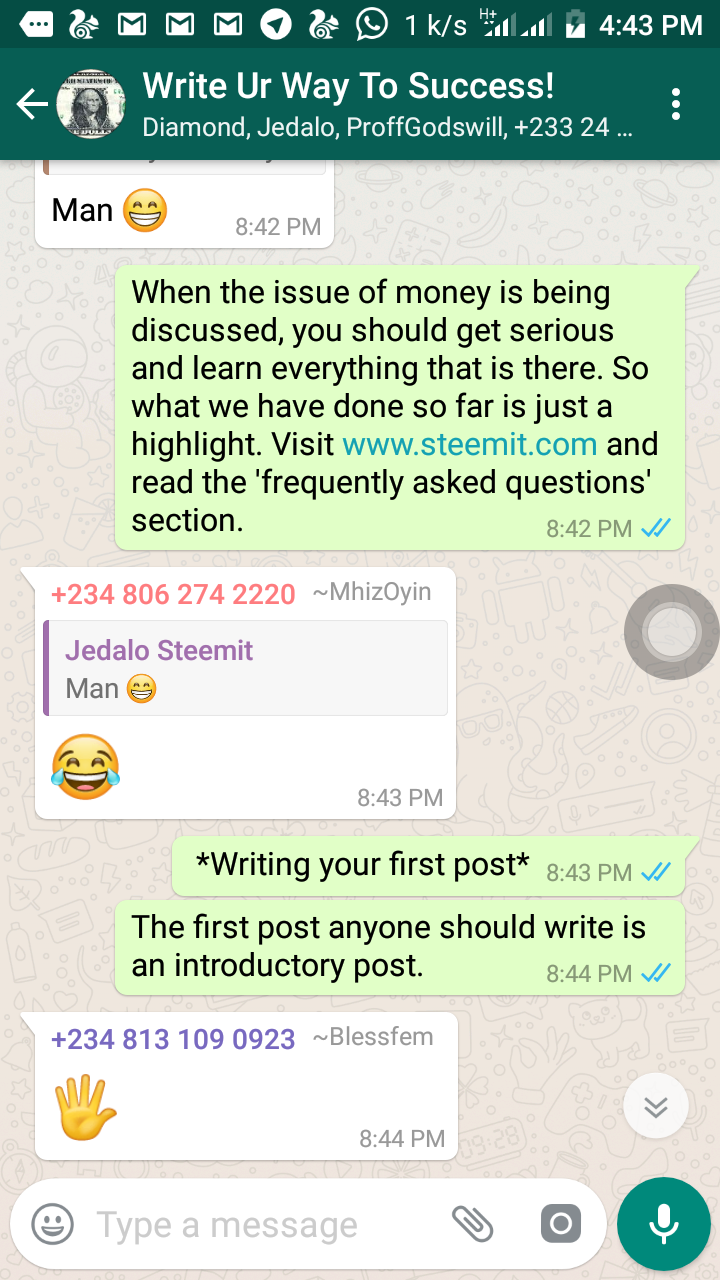The height and width of the screenshot is (1280, 720).
Task: Tap the floating assistive touch circle
Action: point(671,632)
